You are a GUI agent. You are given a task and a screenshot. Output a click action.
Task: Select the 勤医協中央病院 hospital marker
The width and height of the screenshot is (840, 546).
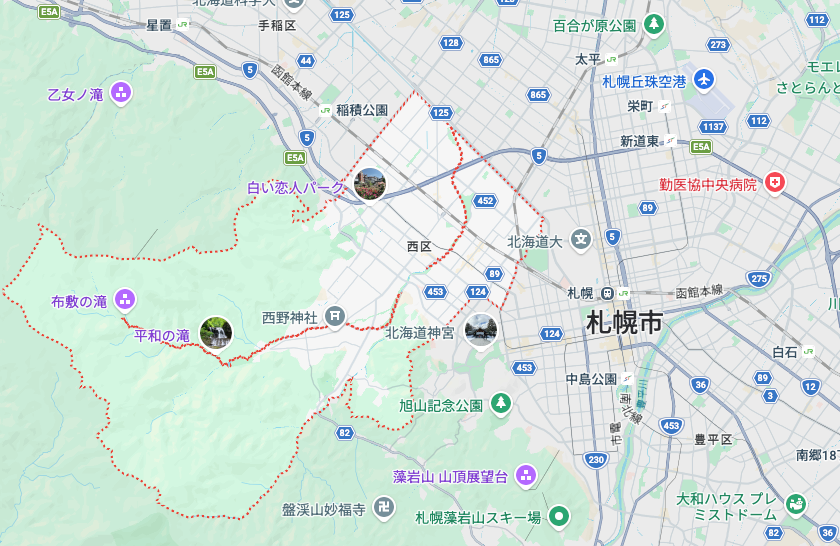[773, 183]
